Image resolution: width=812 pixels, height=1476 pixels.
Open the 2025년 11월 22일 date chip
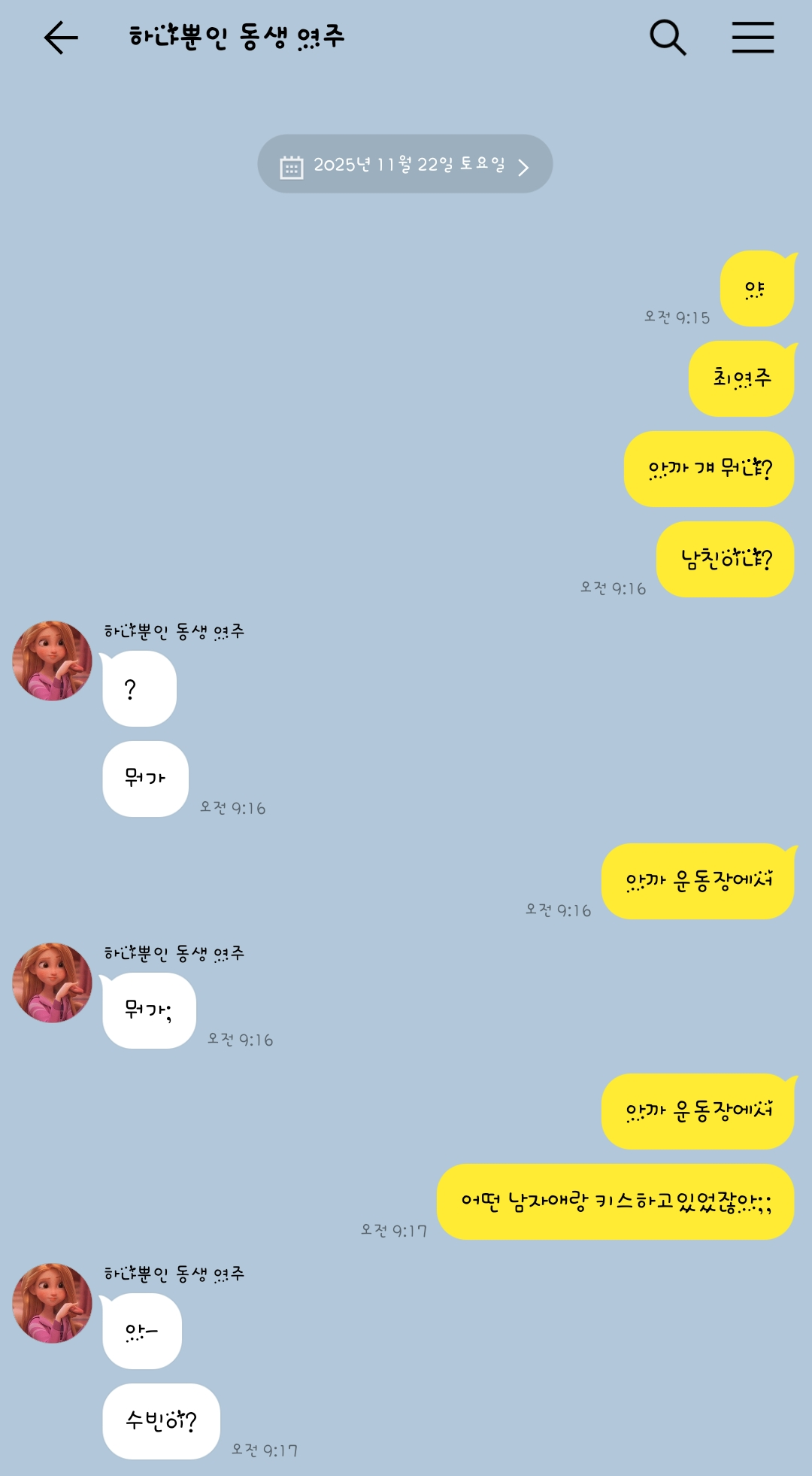(404, 164)
